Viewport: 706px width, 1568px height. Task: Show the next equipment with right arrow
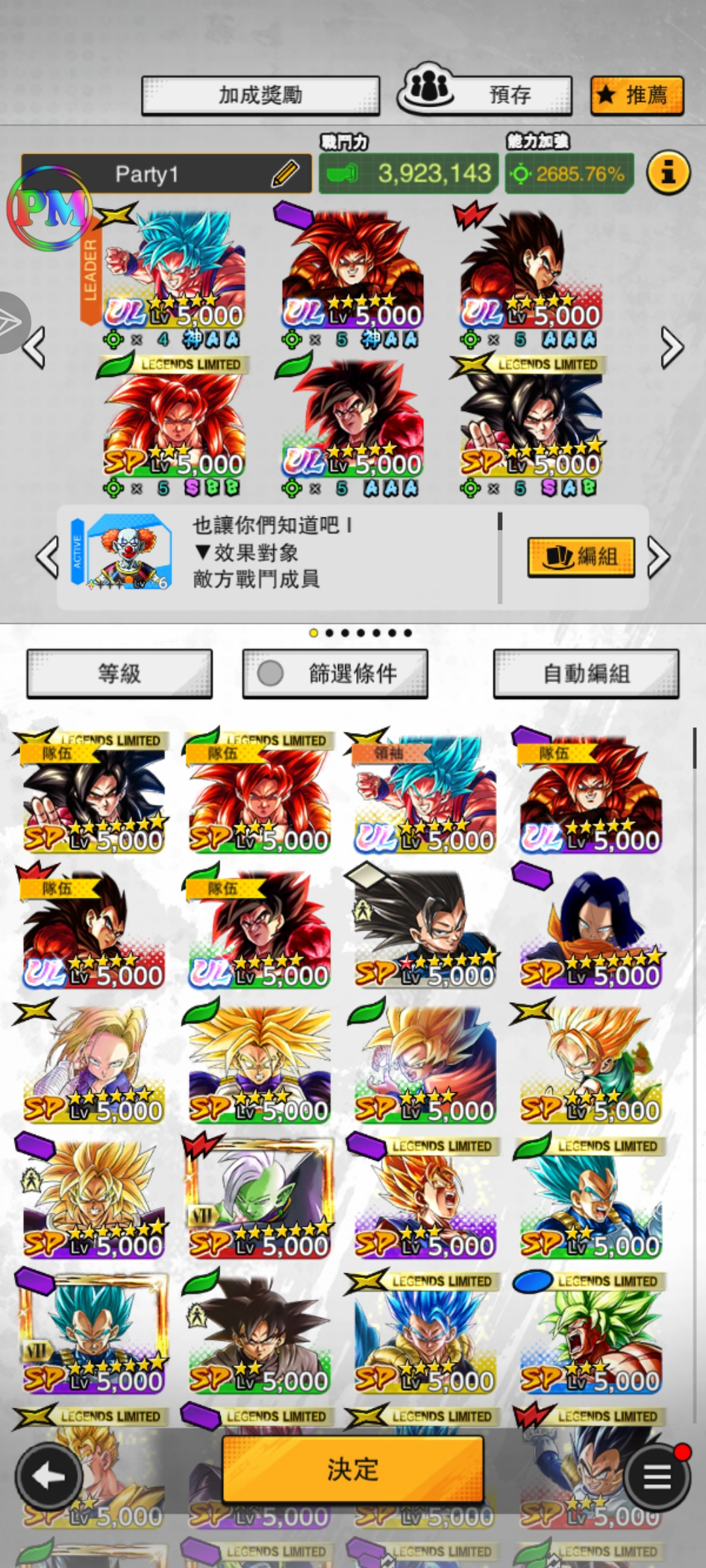658,557
